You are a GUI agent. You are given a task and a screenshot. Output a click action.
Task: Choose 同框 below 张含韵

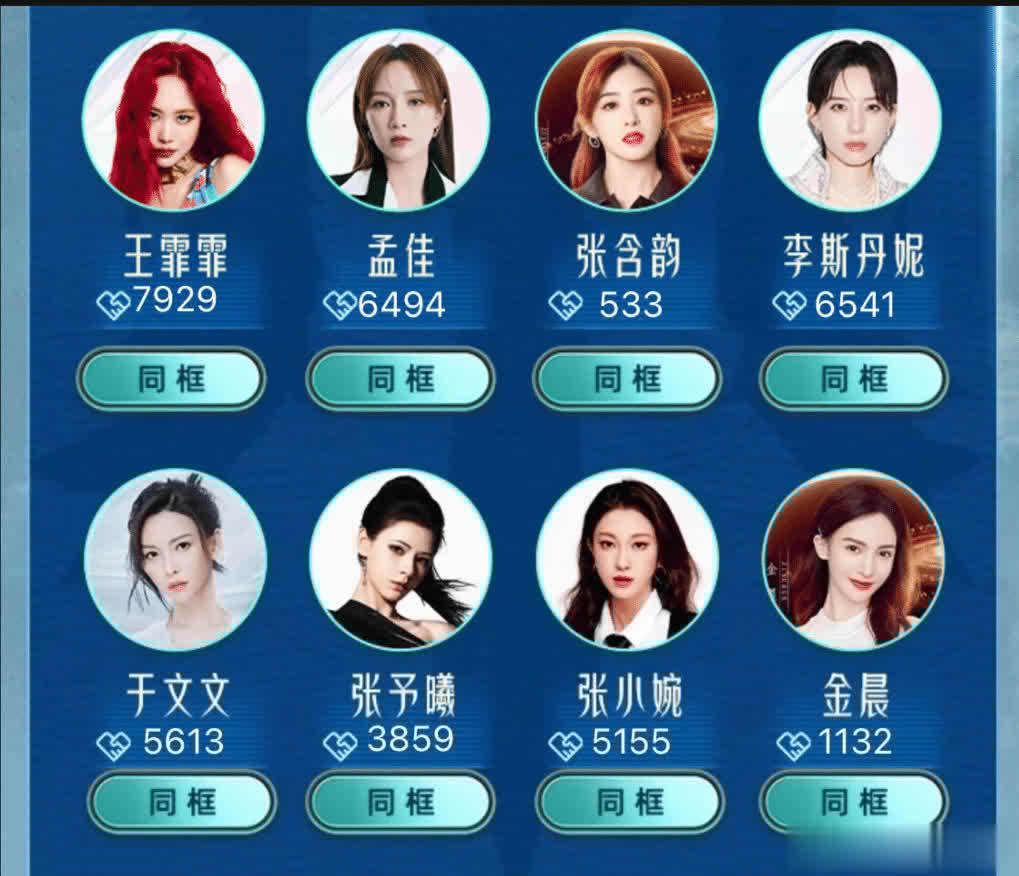[x=627, y=379]
